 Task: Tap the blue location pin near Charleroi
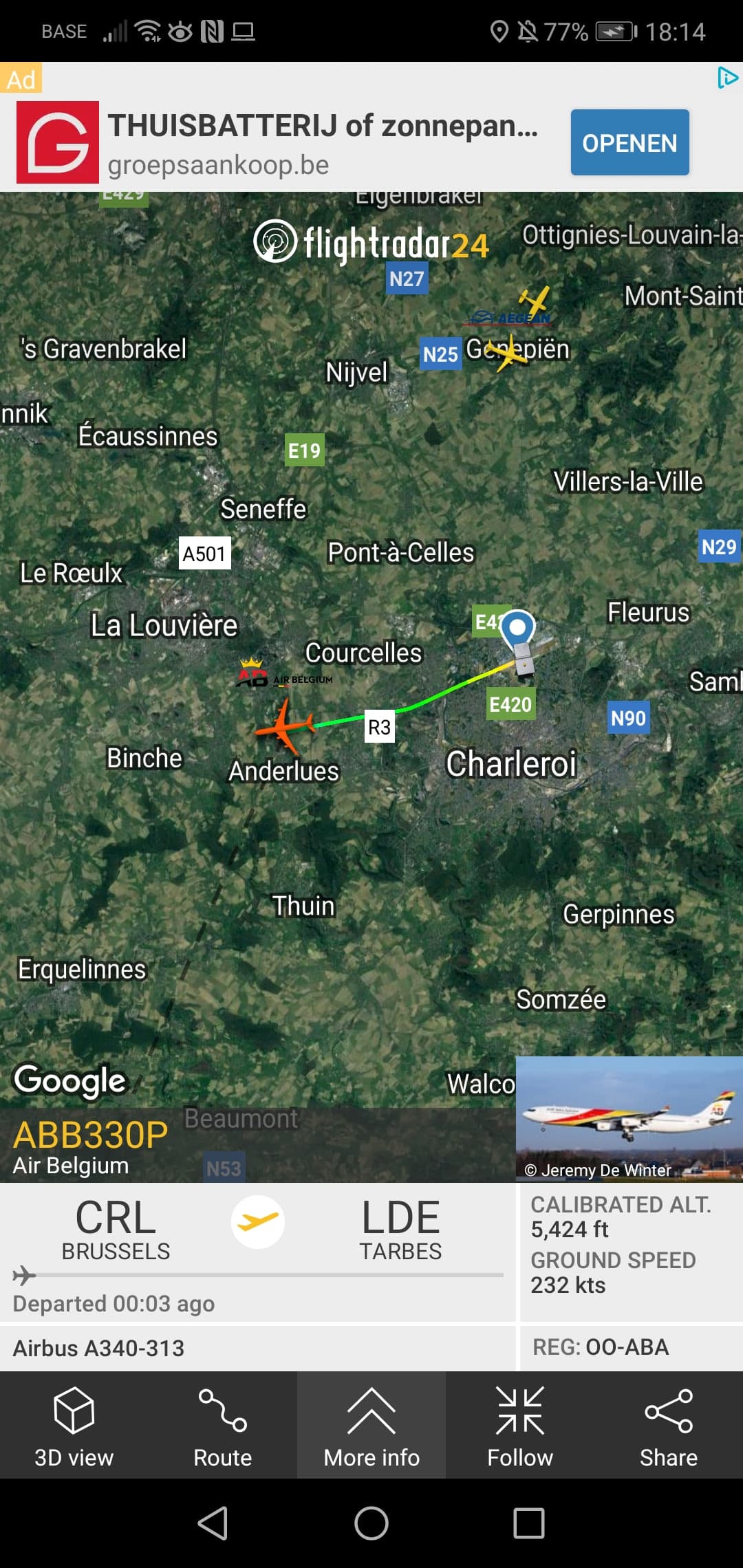517,629
